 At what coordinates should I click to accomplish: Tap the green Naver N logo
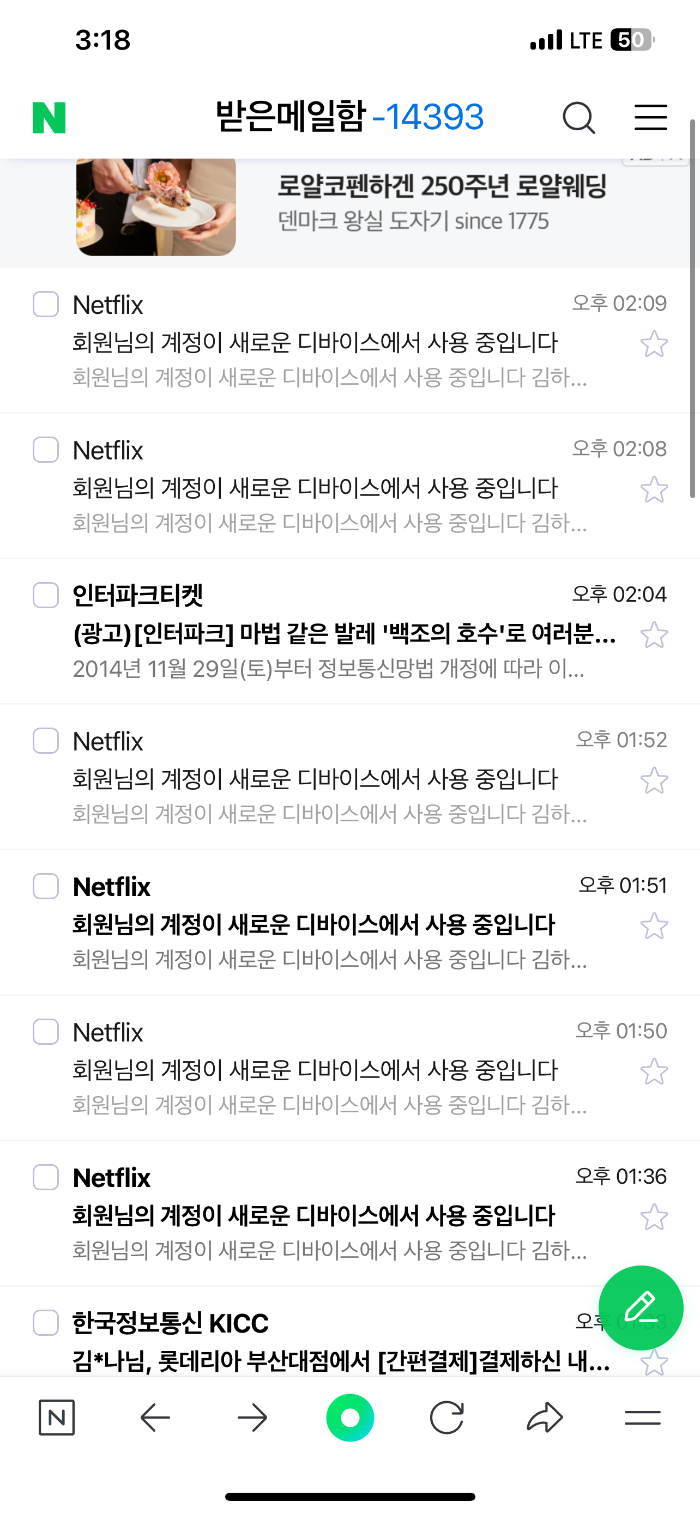pos(49,118)
